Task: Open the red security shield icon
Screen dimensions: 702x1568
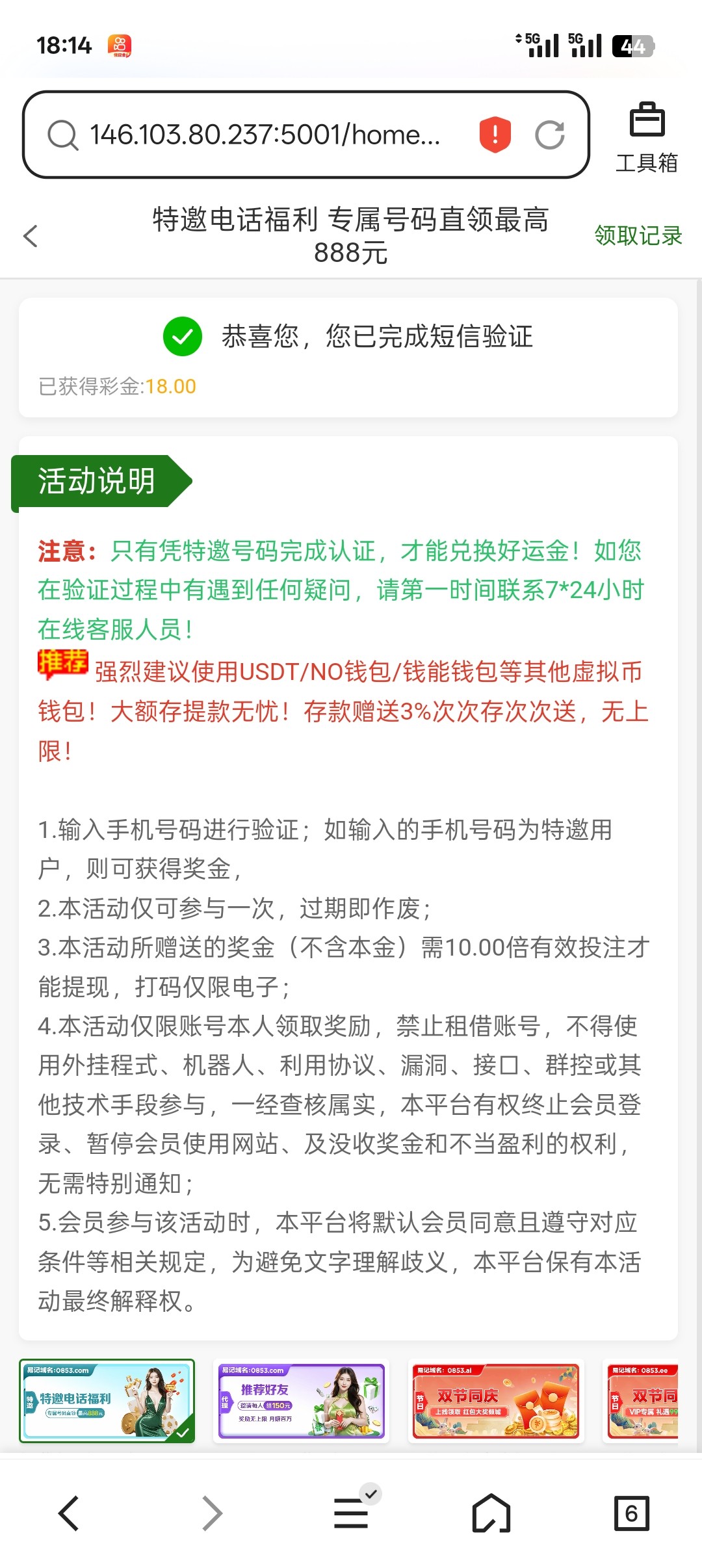Action: click(495, 135)
